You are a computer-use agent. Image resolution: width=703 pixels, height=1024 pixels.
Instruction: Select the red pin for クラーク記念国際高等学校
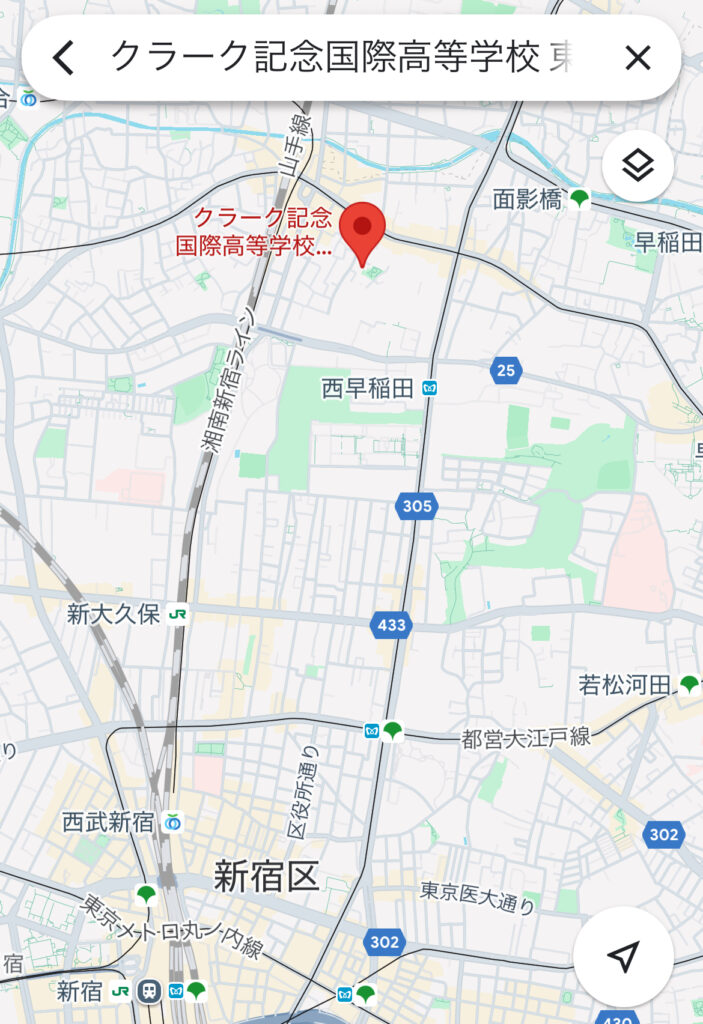(362, 230)
